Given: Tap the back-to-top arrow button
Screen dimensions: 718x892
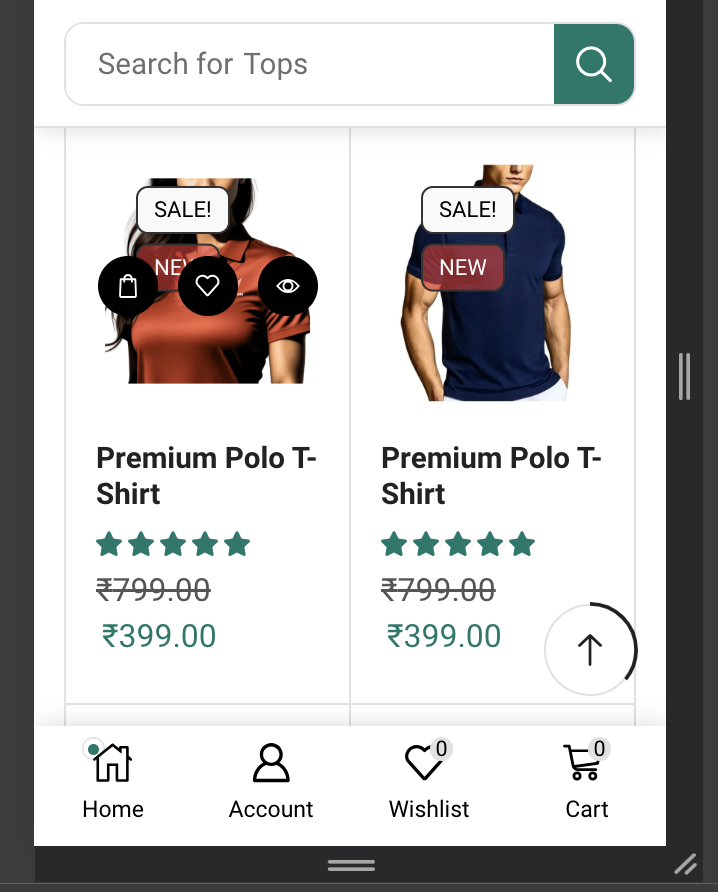Looking at the screenshot, I should [590, 649].
